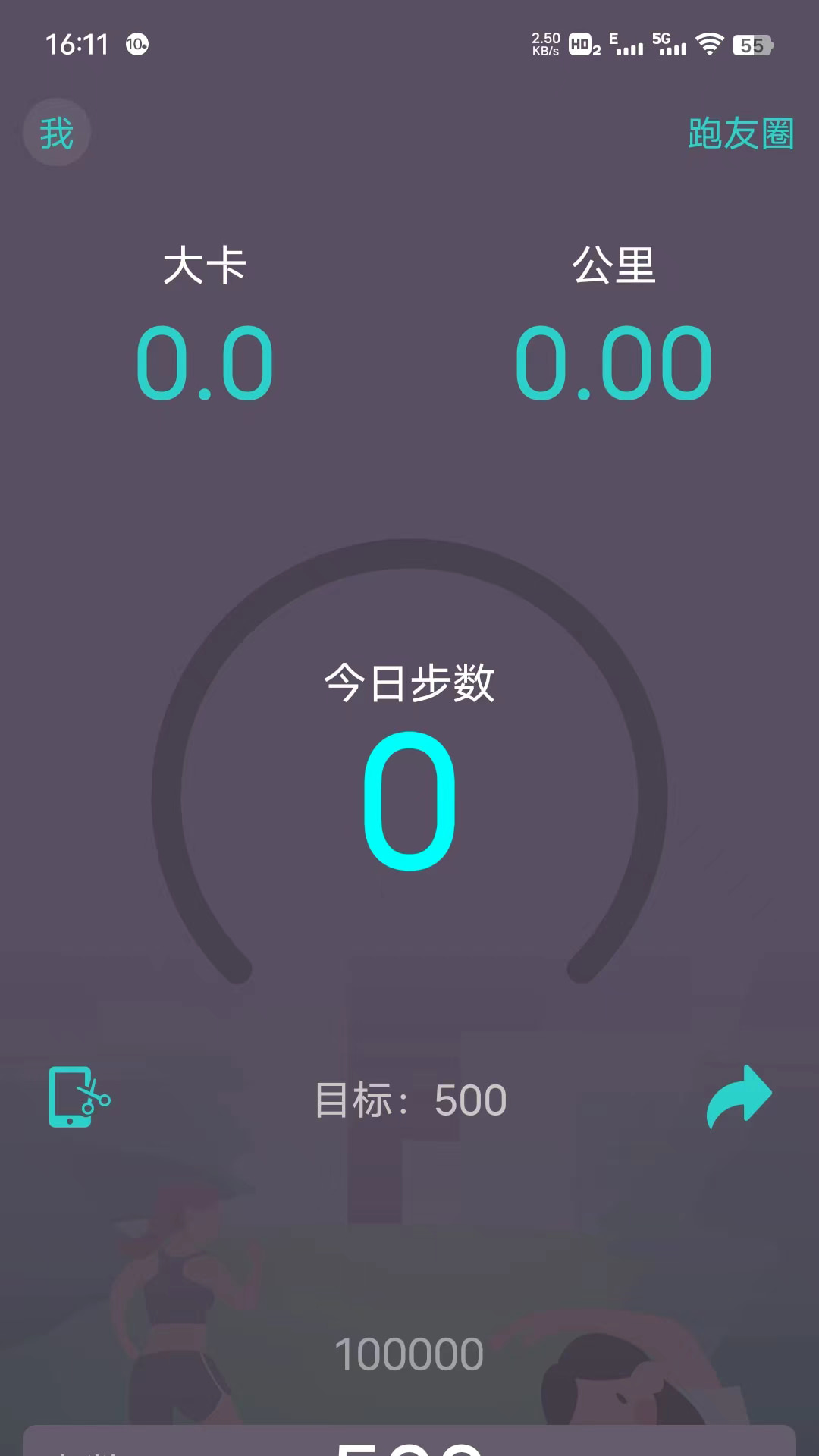Switch to the 跑友圈 section
The width and height of the screenshot is (819, 1456).
click(x=742, y=134)
